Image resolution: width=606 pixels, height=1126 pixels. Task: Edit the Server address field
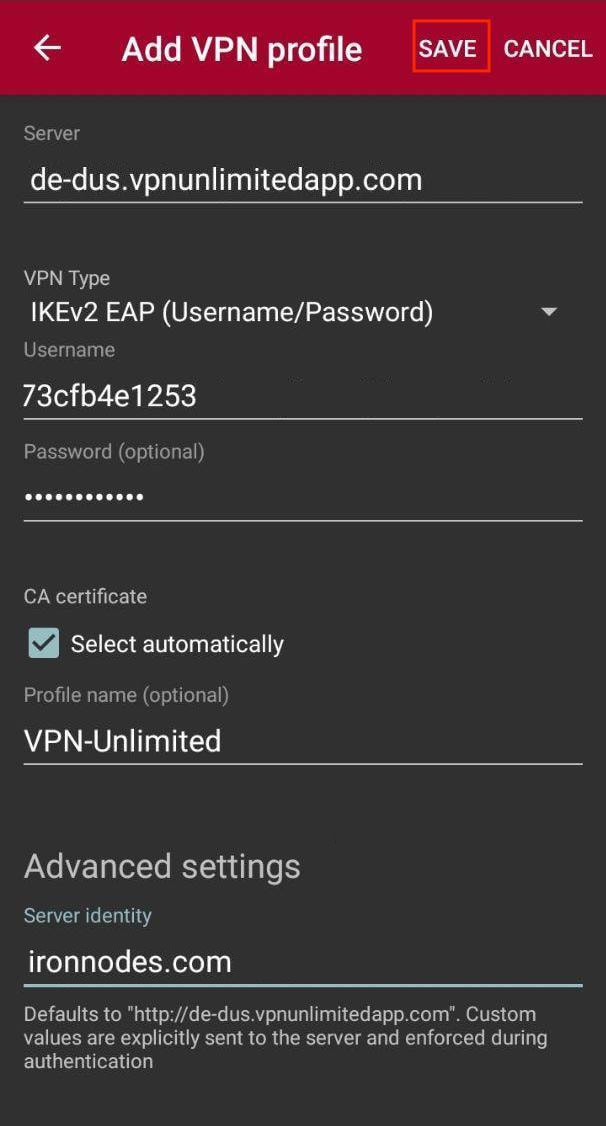300,180
